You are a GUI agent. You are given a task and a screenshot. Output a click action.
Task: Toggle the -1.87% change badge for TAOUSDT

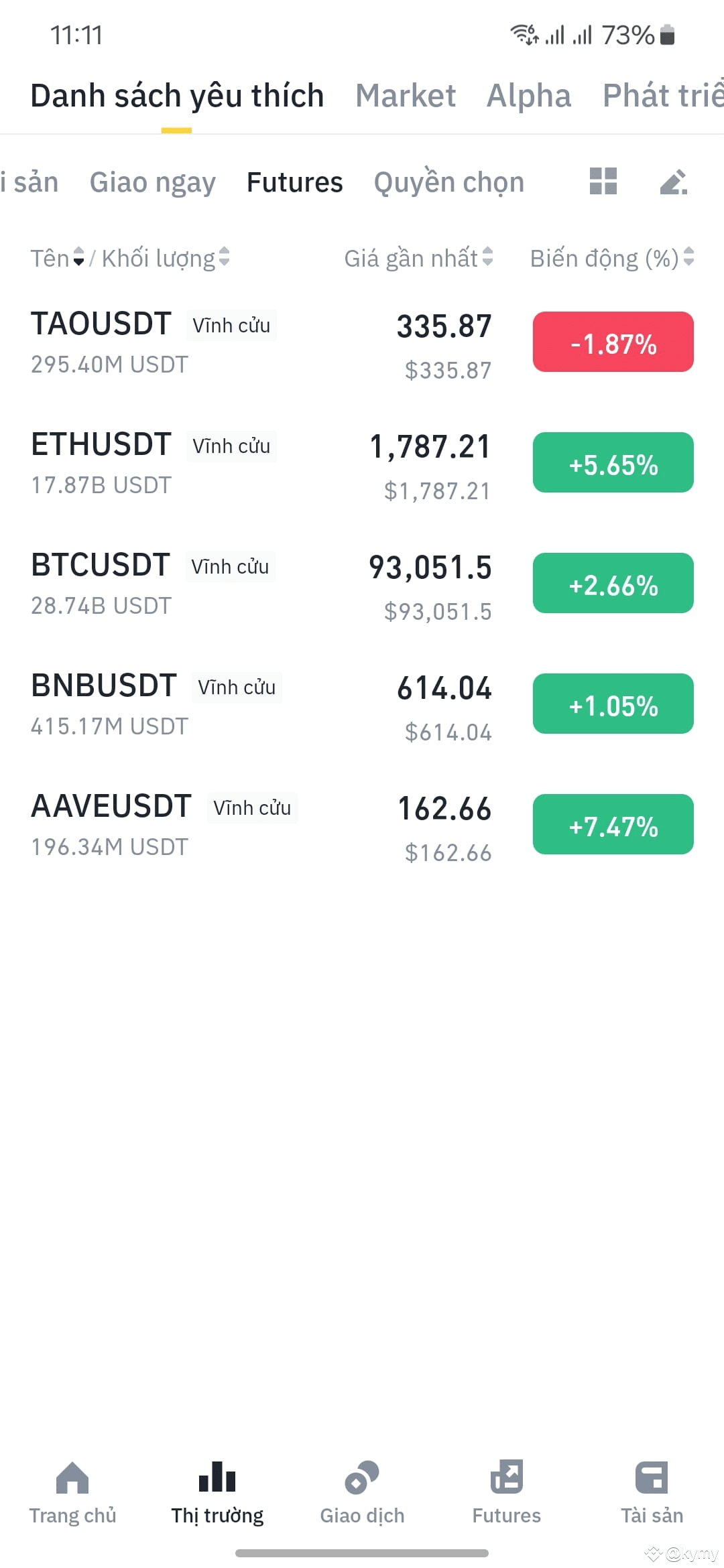pyautogui.click(x=613, y=342)
